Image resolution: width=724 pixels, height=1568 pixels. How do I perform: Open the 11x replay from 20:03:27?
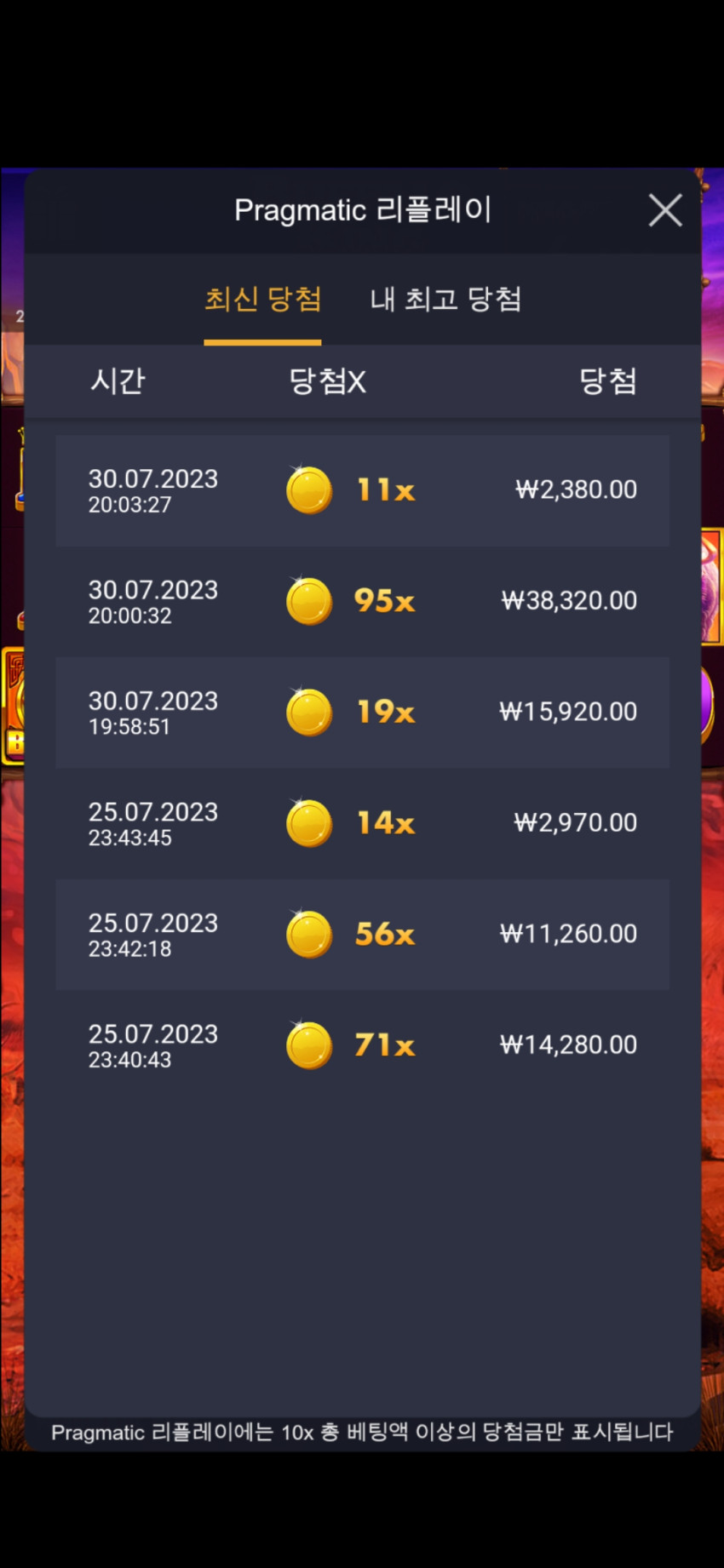click(362, 490)
